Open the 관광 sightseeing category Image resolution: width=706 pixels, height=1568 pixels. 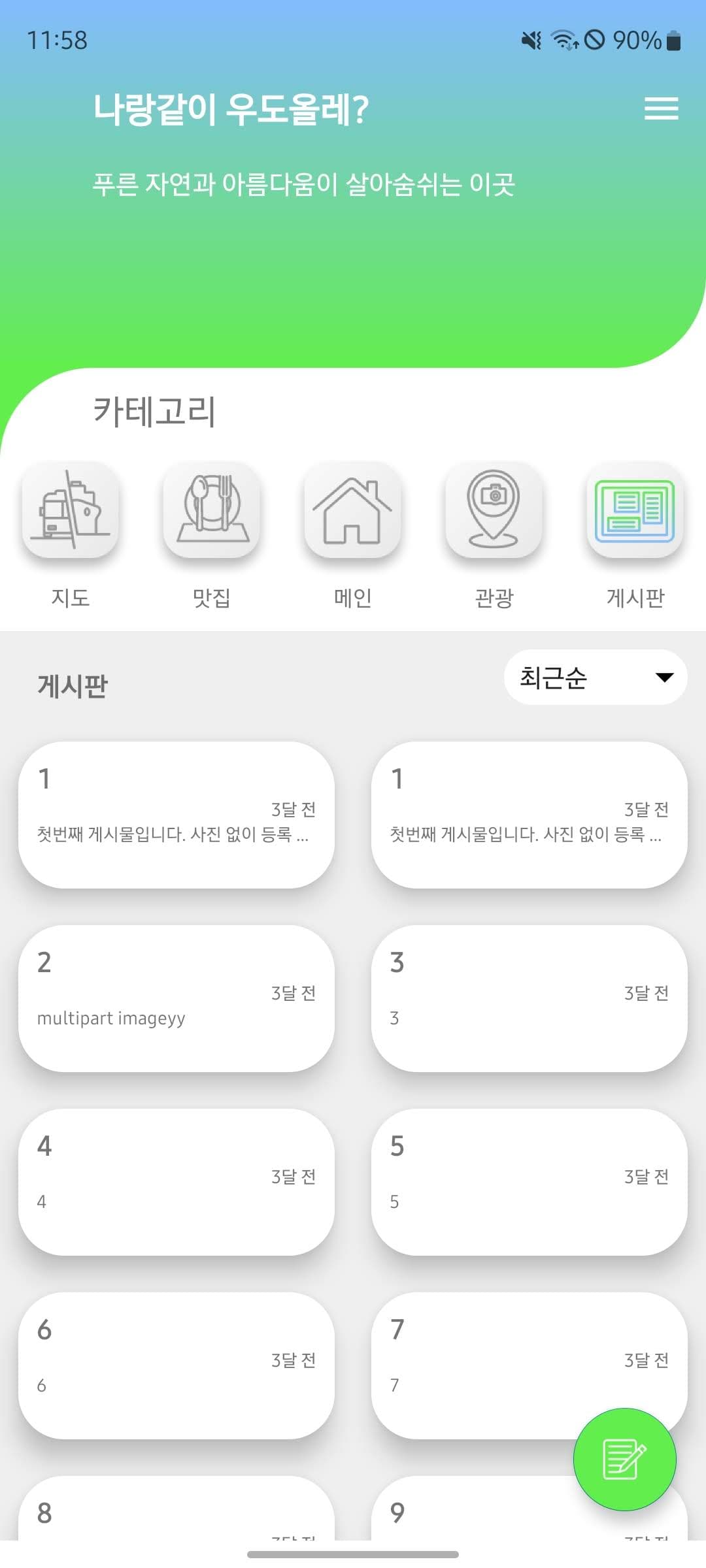(x=494, y=510)
